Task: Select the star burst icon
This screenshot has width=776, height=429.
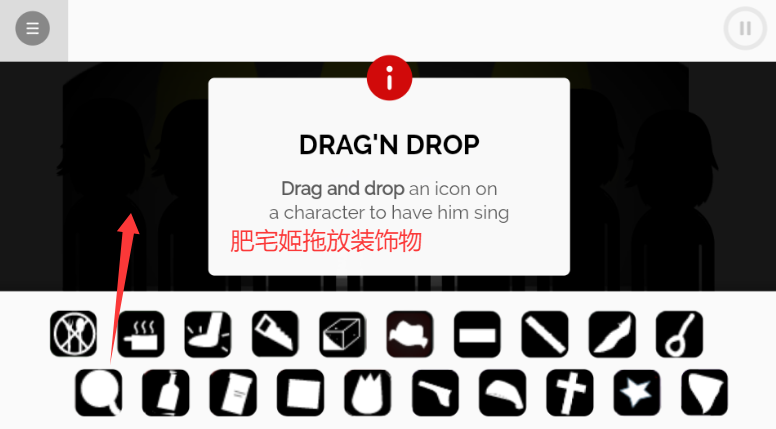Action: 636,392
